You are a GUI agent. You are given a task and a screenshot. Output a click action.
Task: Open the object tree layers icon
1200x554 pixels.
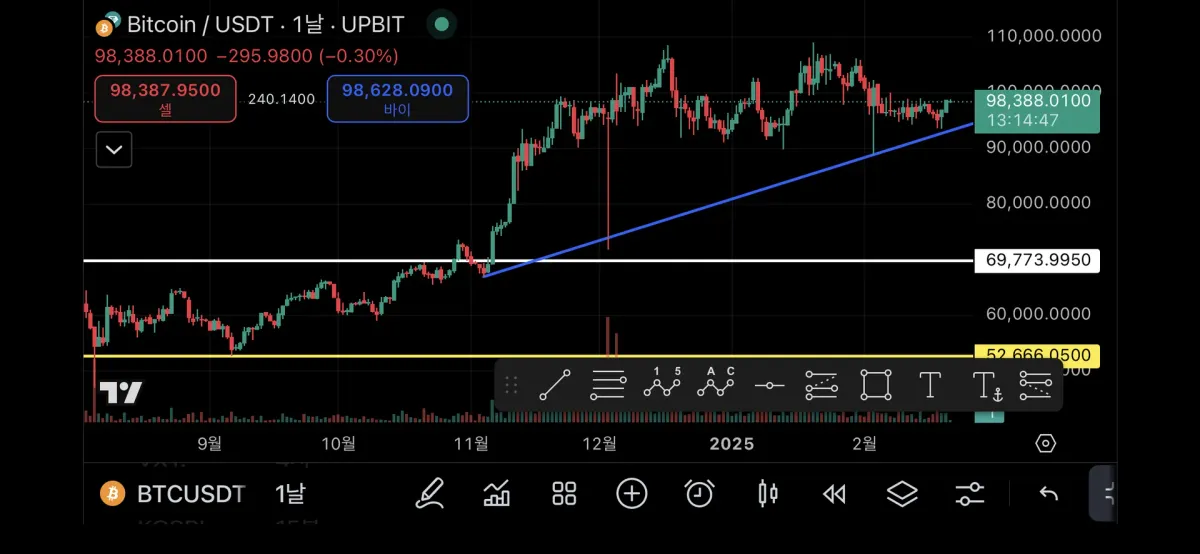(x=902, y=493)
